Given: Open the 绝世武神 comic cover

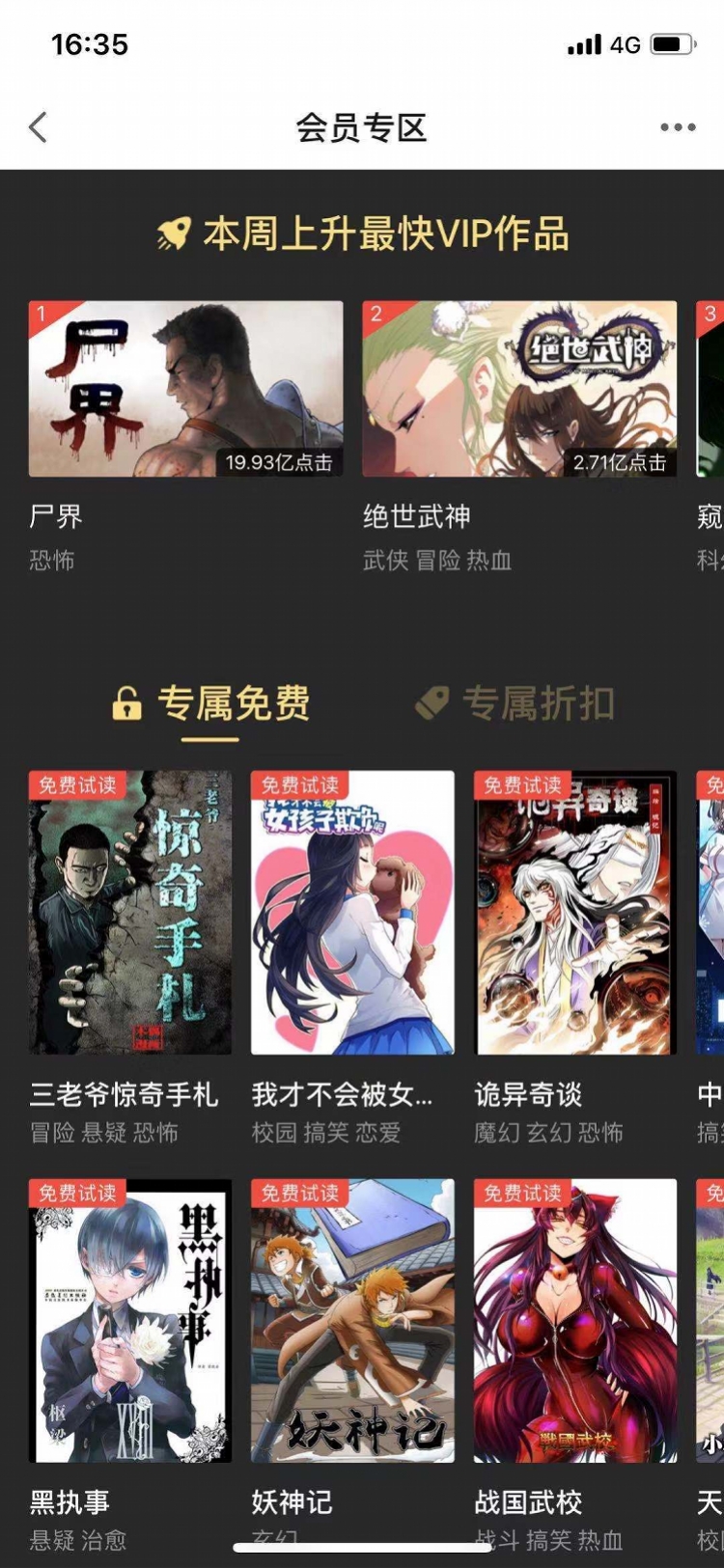Looking at the screenshot, I should (520, 388).
